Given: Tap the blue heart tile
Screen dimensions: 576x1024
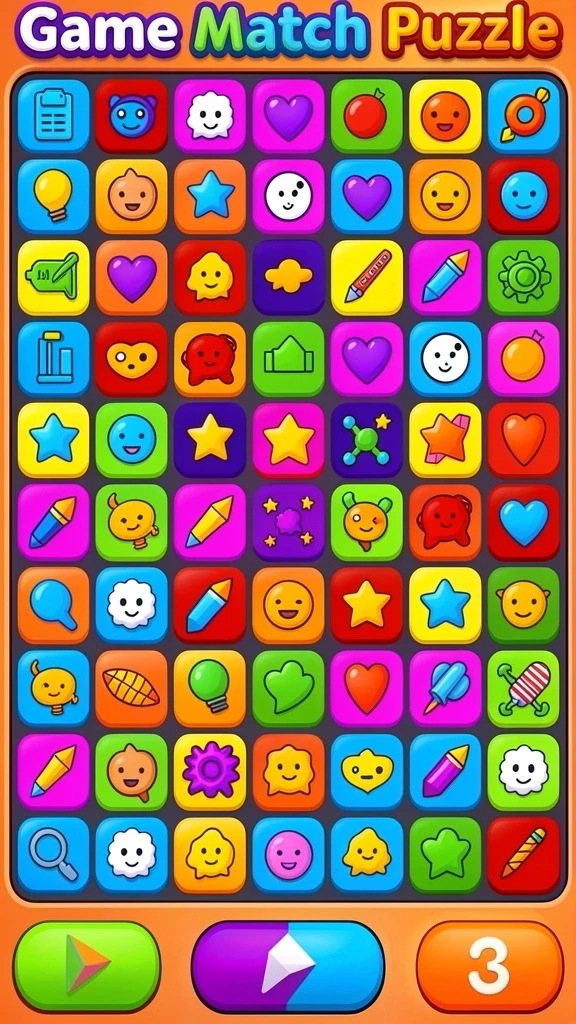Looking at the screenshot, I should (523, 522).
